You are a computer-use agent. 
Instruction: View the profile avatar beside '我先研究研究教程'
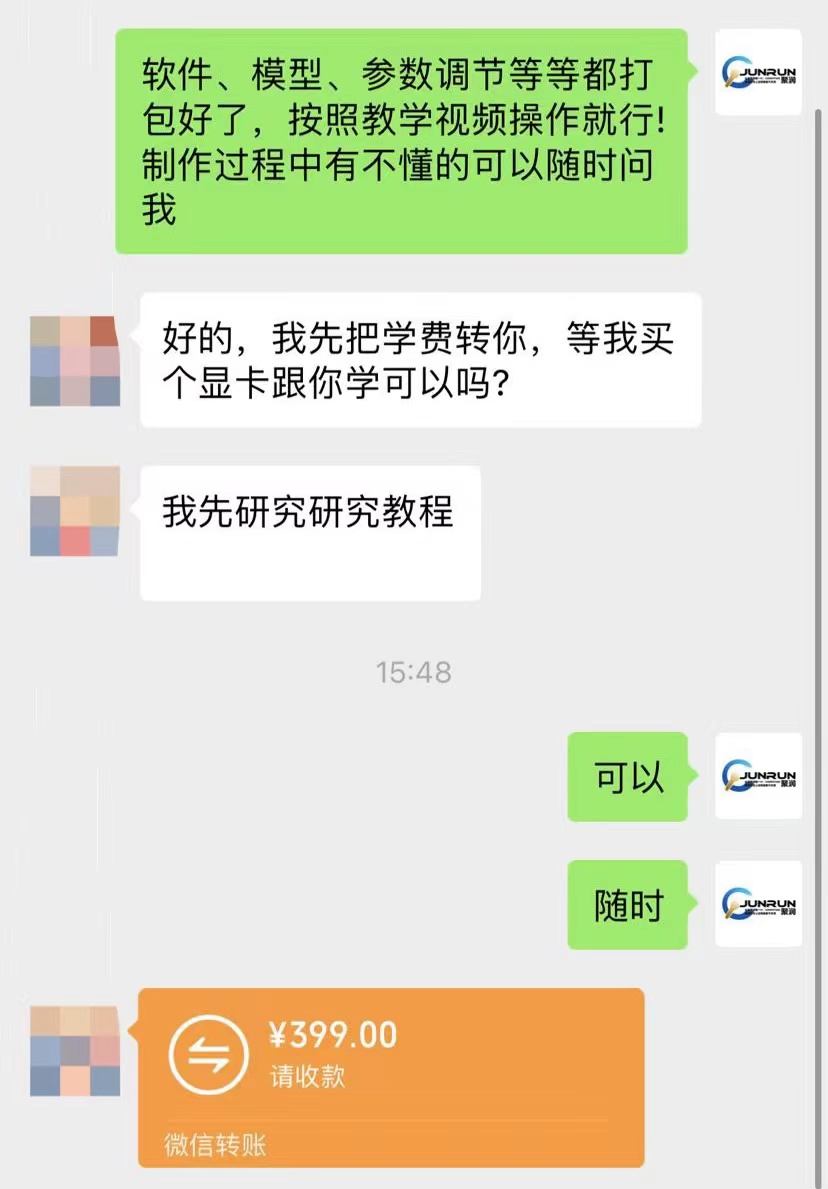[x=75, y=511]
